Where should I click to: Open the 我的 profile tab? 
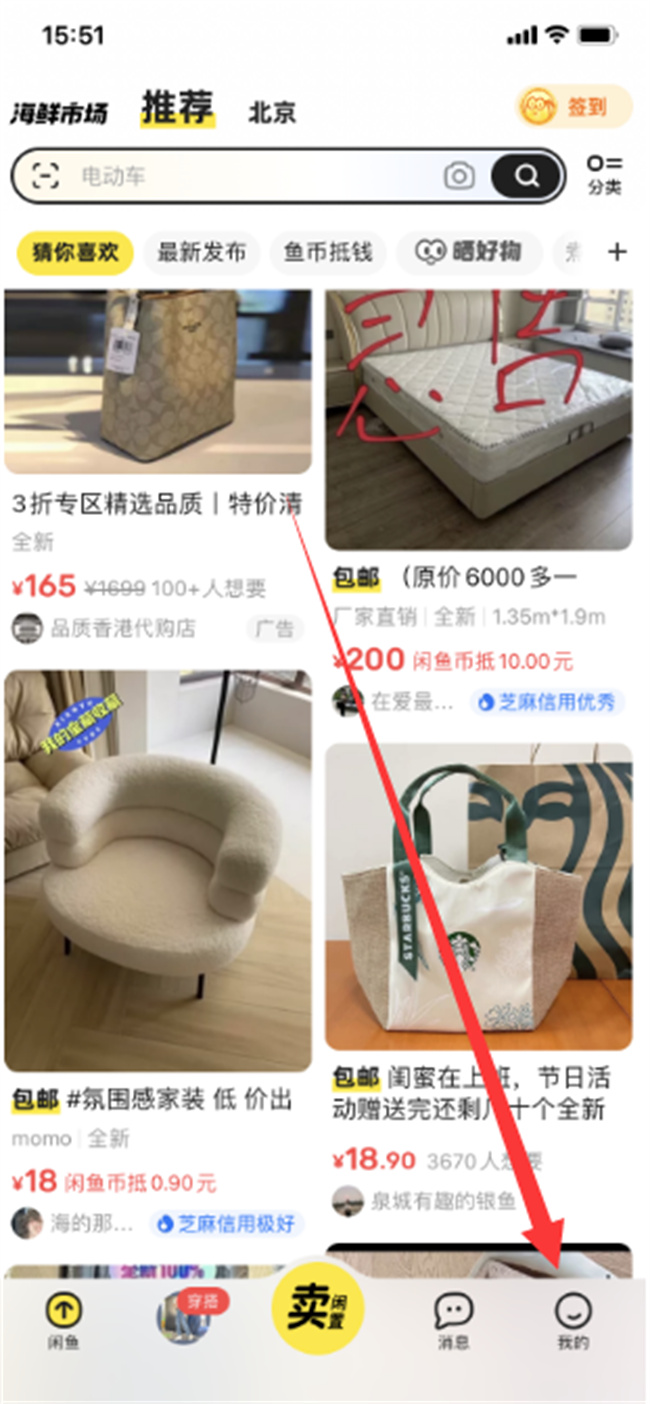[x=573, y=1320]
